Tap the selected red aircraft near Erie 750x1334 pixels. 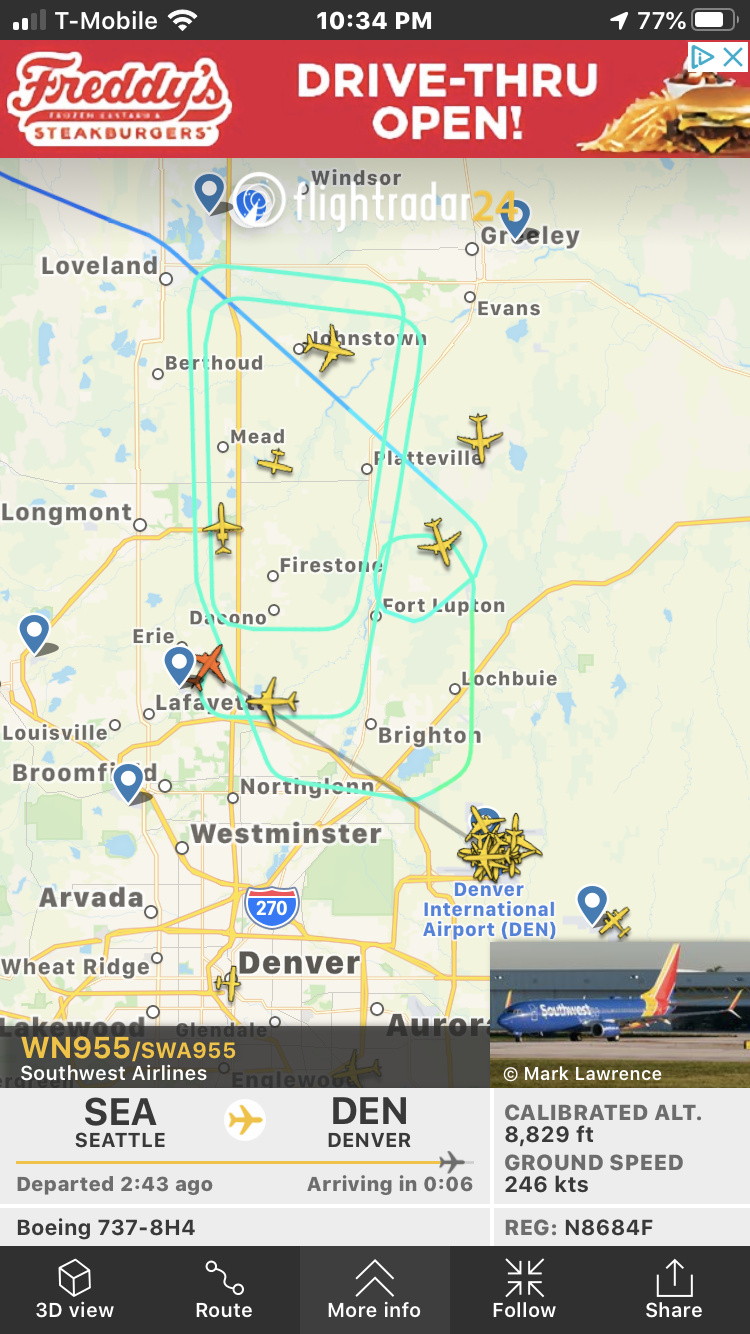click(x=209, y=663)
